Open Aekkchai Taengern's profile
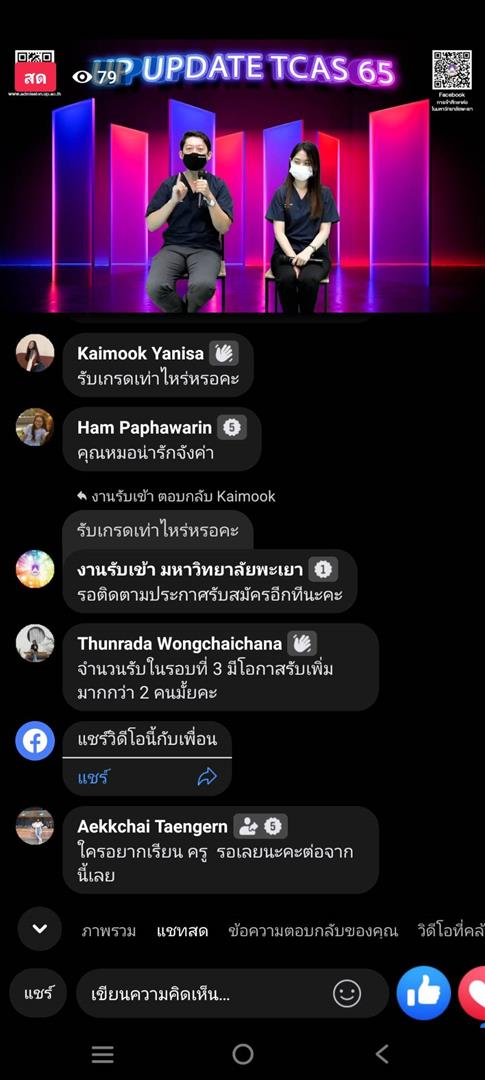485x1080 pixels. (x=35, y=826)
